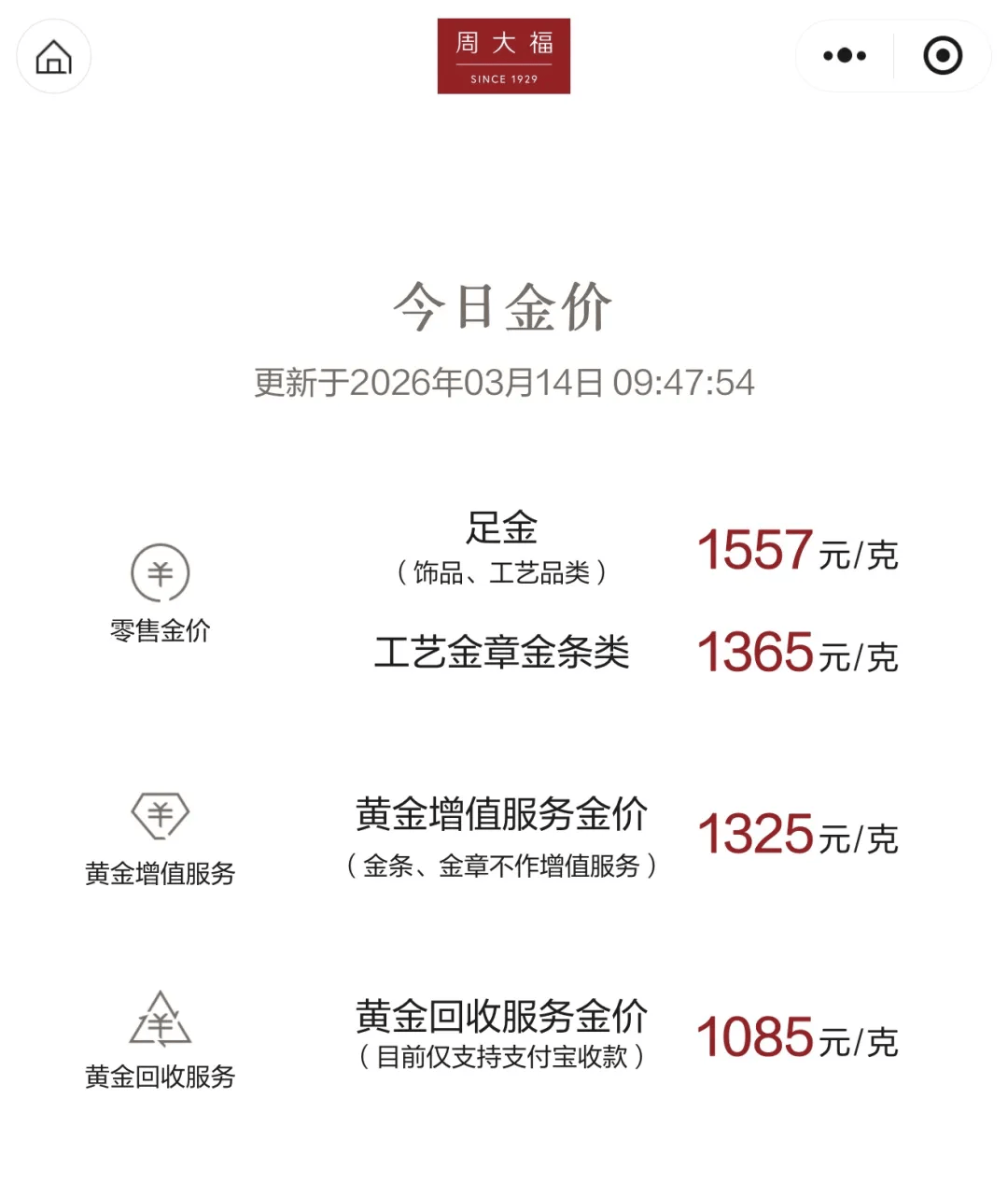Tap the home icon button
Viewport: 1008px width, 1183px height.
tap(53, 57)
